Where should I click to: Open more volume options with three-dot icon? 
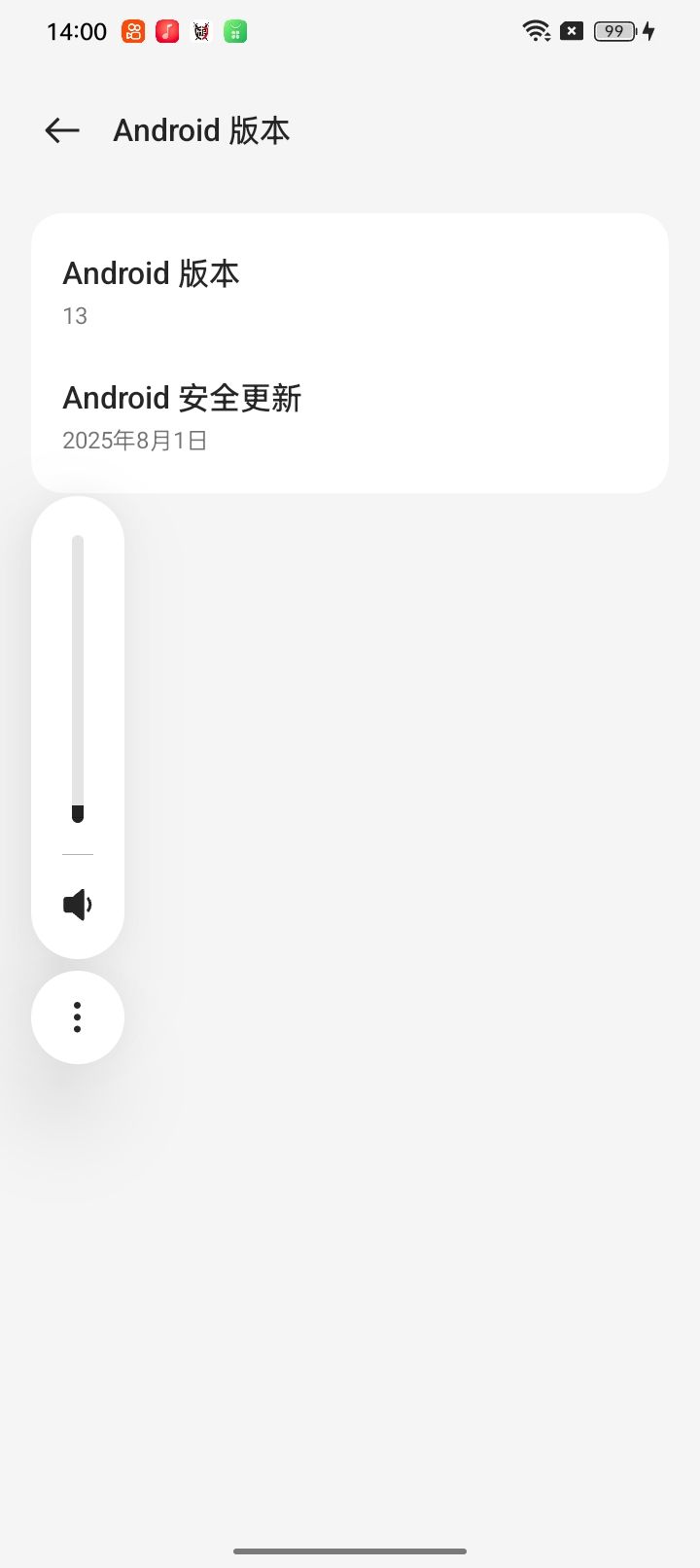pyautogui.click(x=77, y=1016)
